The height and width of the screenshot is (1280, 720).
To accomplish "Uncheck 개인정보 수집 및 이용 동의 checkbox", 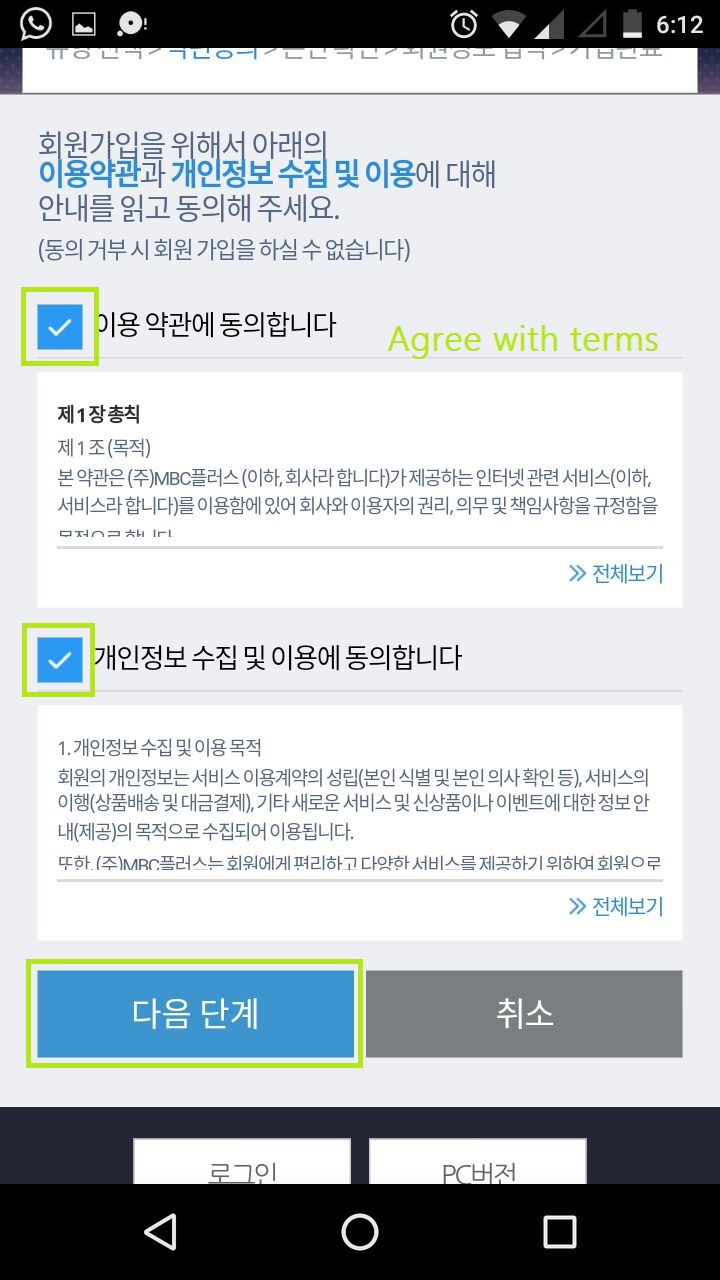I will (60, 660).
